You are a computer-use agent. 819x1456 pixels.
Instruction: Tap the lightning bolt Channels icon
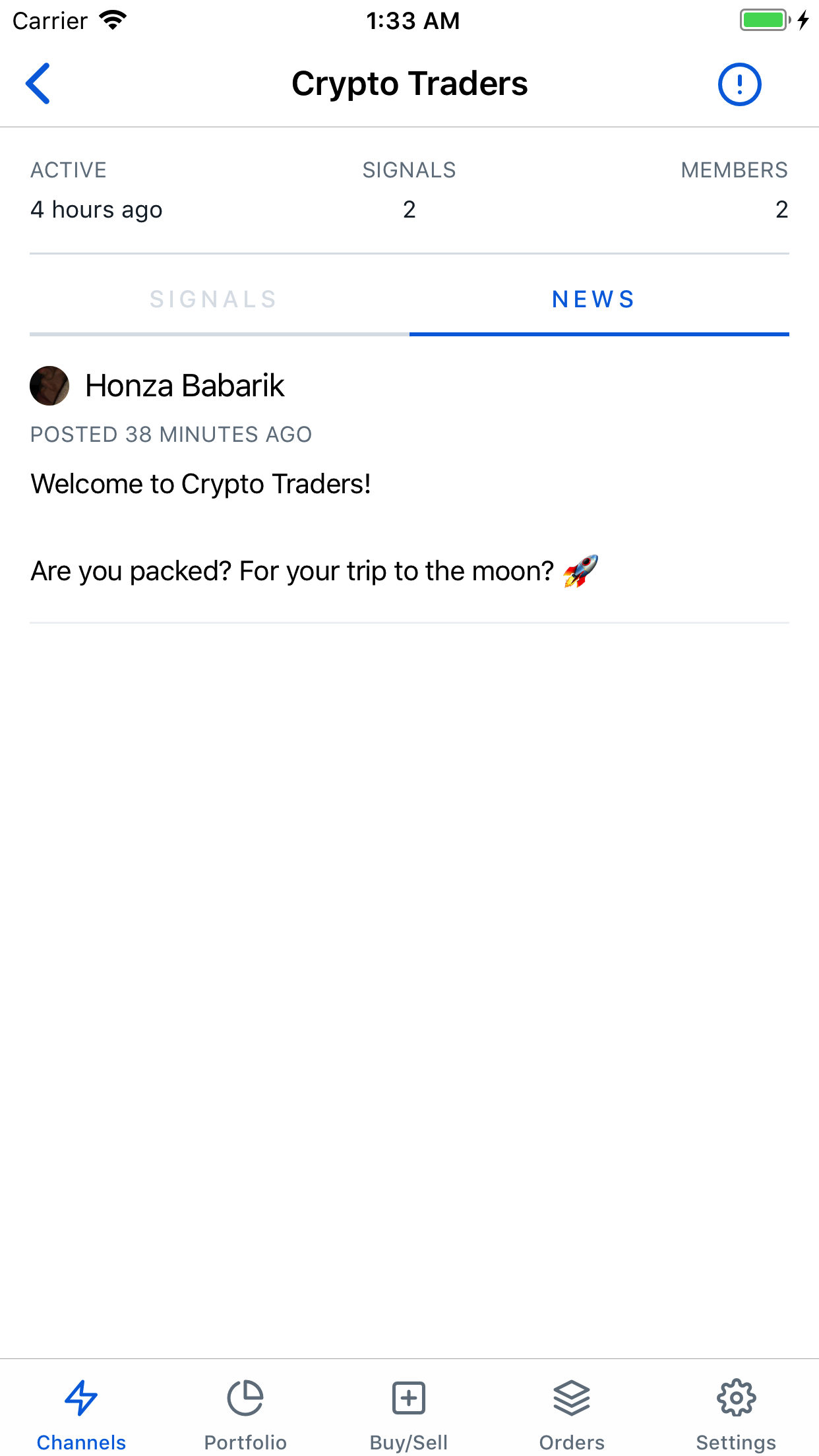(x=80, y=1397)
